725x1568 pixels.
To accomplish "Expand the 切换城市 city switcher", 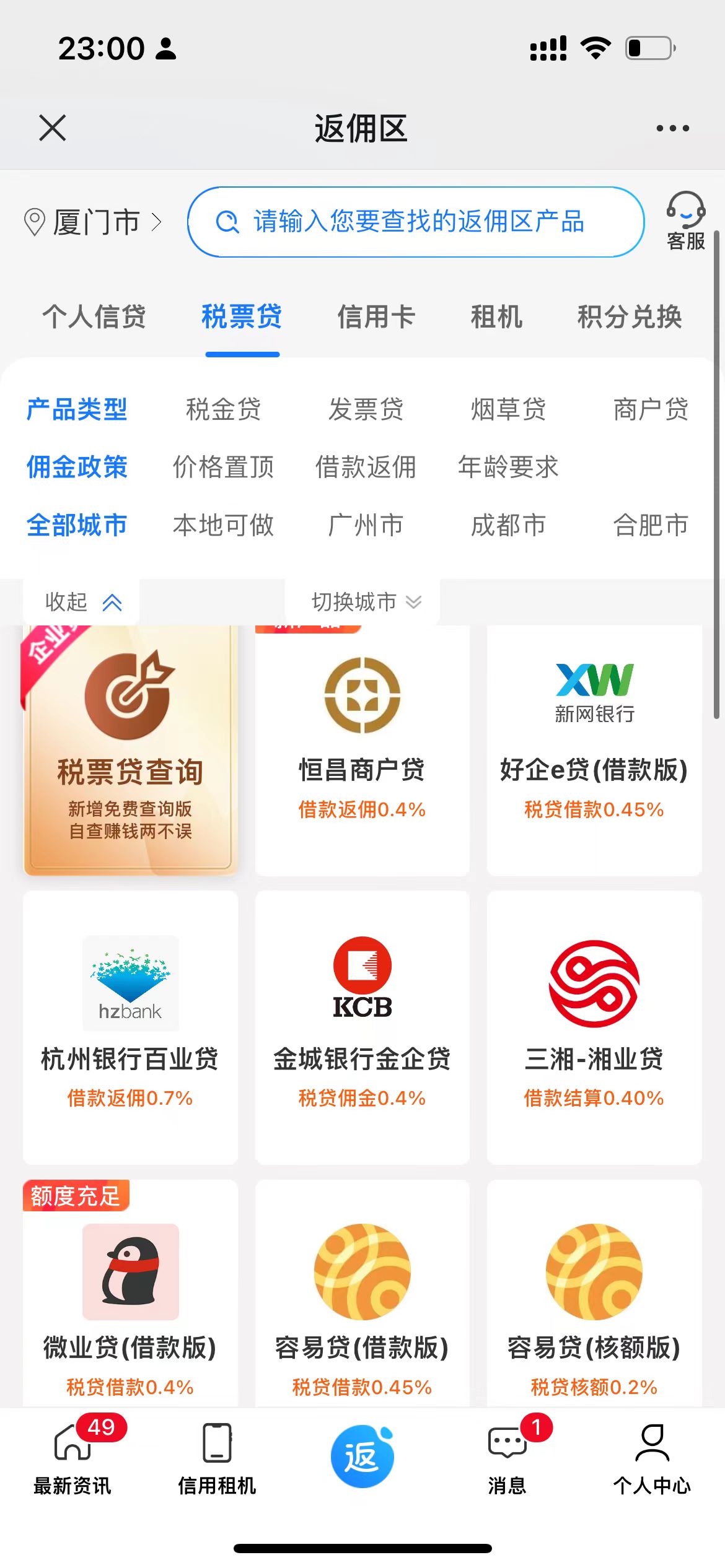I will coord(366,602).
